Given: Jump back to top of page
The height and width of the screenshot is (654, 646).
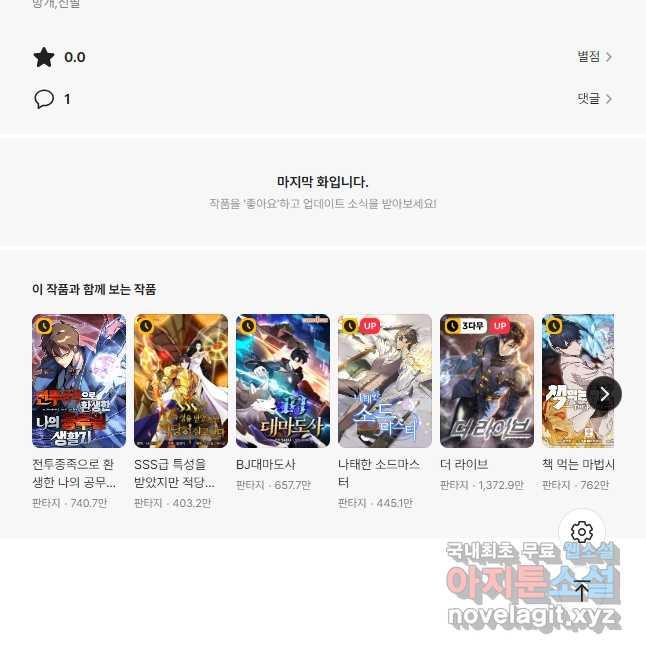Looking at the screenshot, I should click(582, 590).
